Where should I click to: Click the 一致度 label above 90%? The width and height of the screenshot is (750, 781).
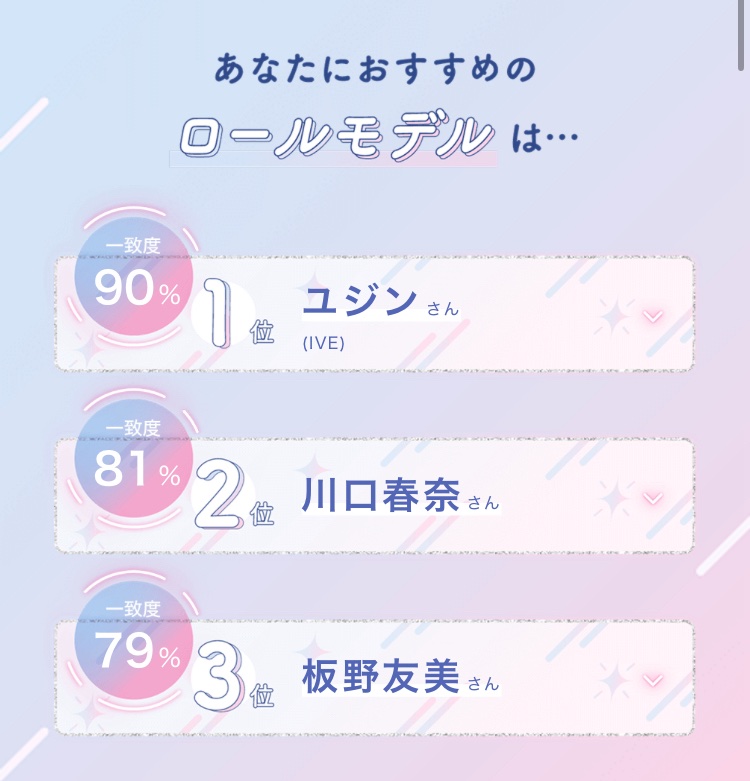click(x=135, y=243)
